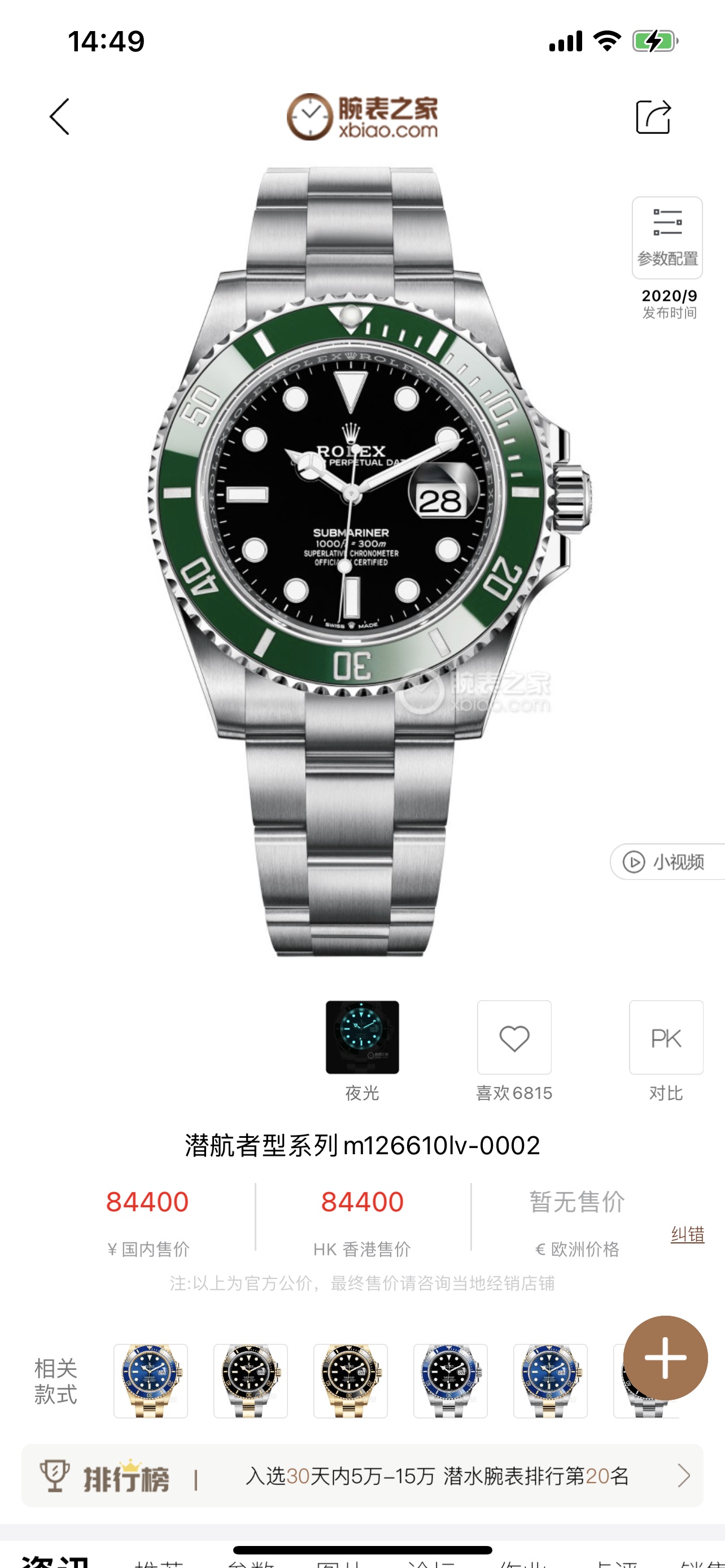Screen dimensions: 725x1568
Task: Open the blue-bezel steel related watch
Action: point(450,1381)
